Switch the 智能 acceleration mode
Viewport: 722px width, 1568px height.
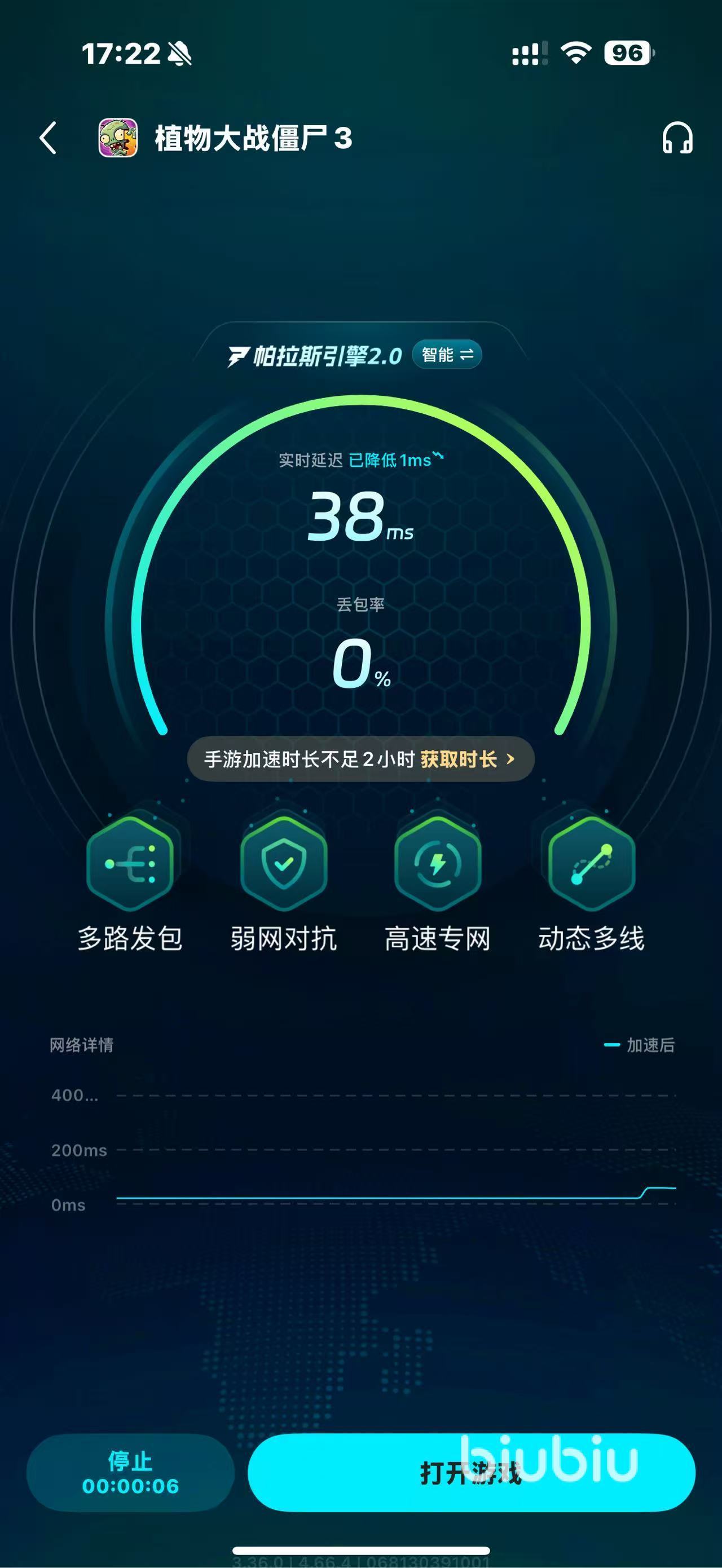pos(447,354)
